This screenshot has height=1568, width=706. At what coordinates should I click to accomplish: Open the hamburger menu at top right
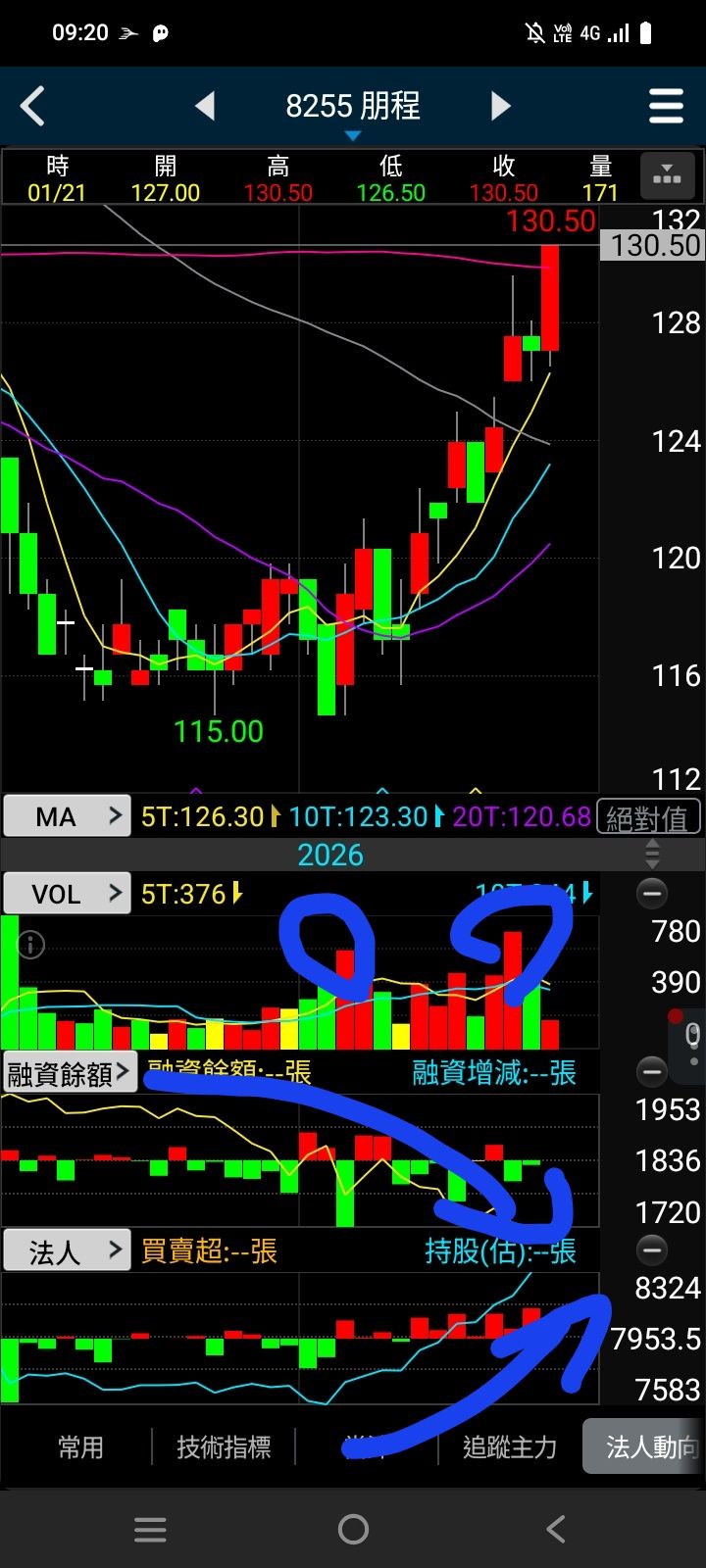(665, 105)
